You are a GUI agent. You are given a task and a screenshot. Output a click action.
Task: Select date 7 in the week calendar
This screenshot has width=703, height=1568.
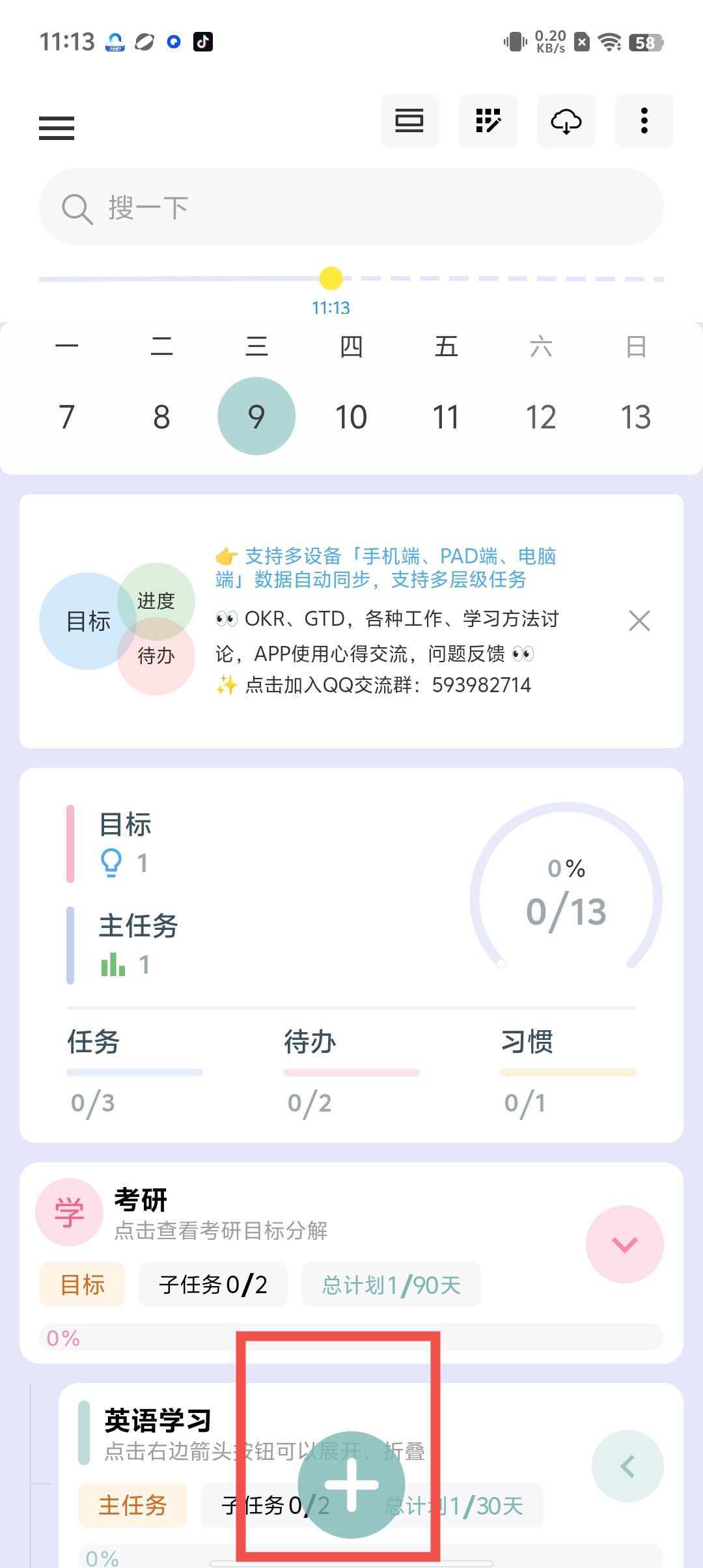click(67, 417)
